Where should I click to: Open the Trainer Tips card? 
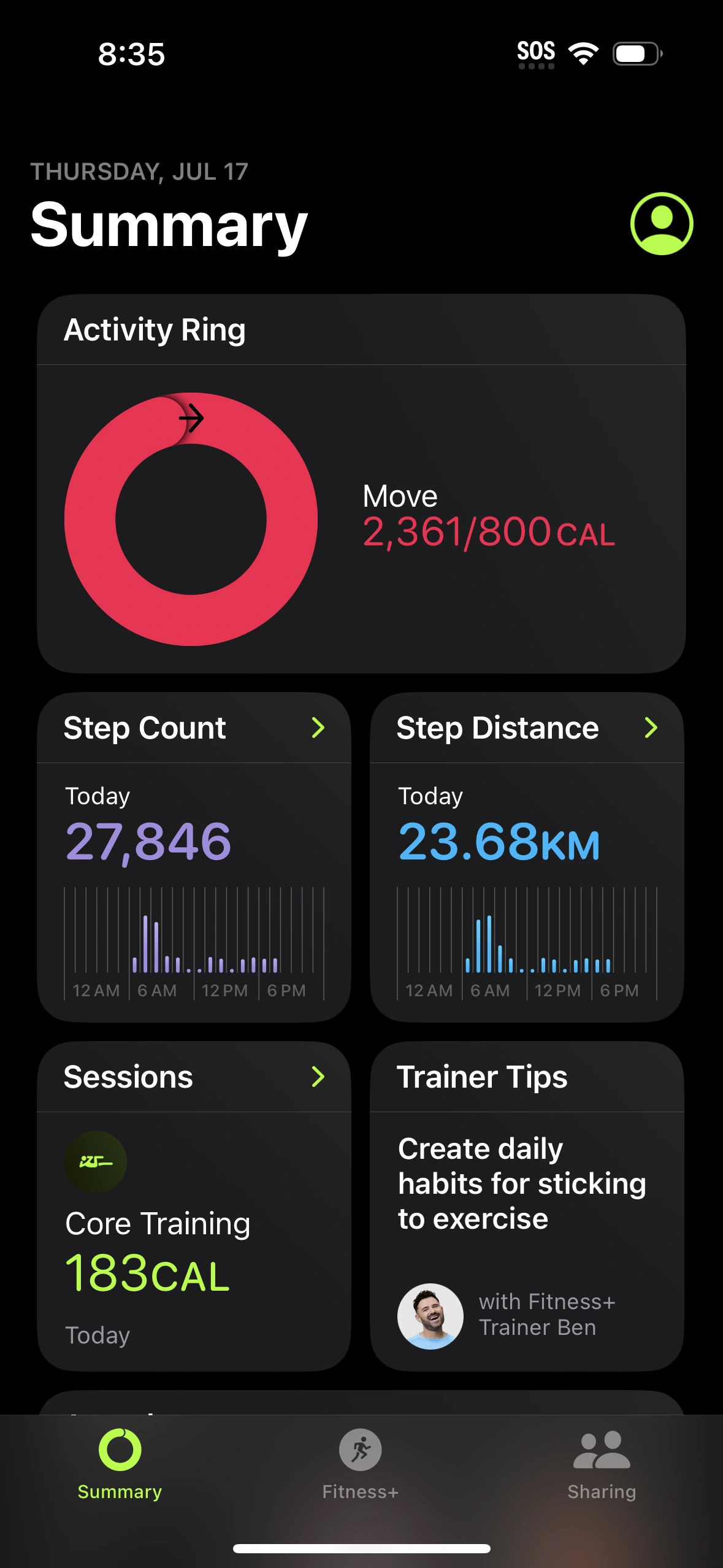[x=526, y=1205]
